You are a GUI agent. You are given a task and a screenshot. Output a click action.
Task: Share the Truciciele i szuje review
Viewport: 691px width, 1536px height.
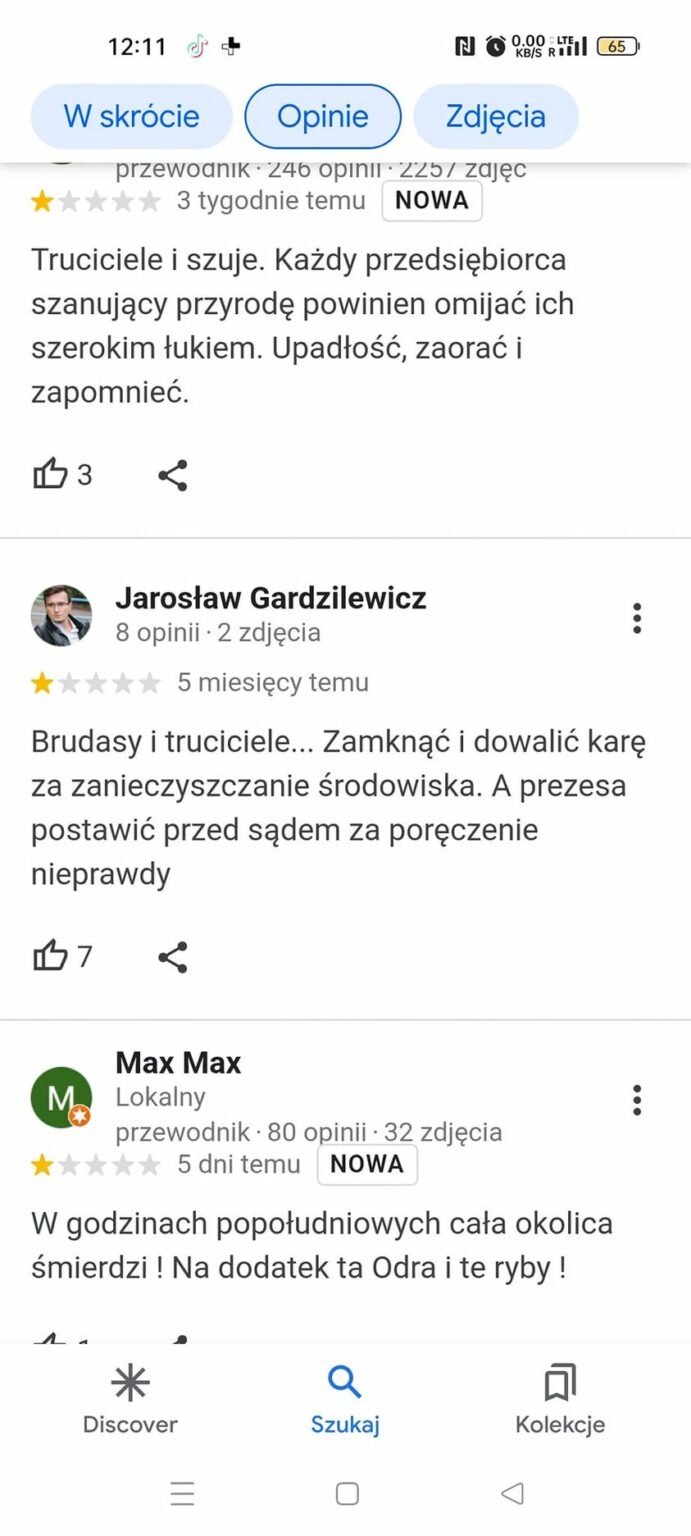(173, 475)
